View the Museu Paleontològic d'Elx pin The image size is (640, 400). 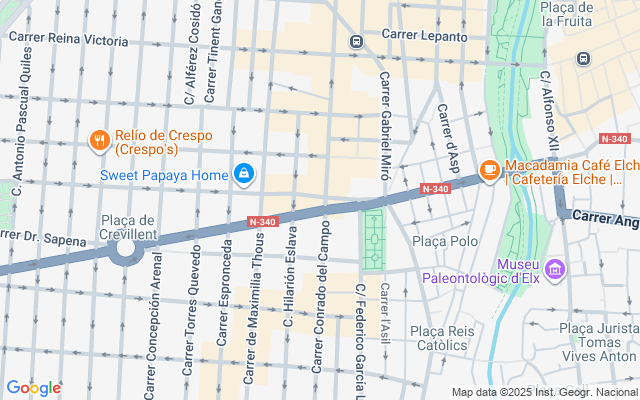click(555, 270)
